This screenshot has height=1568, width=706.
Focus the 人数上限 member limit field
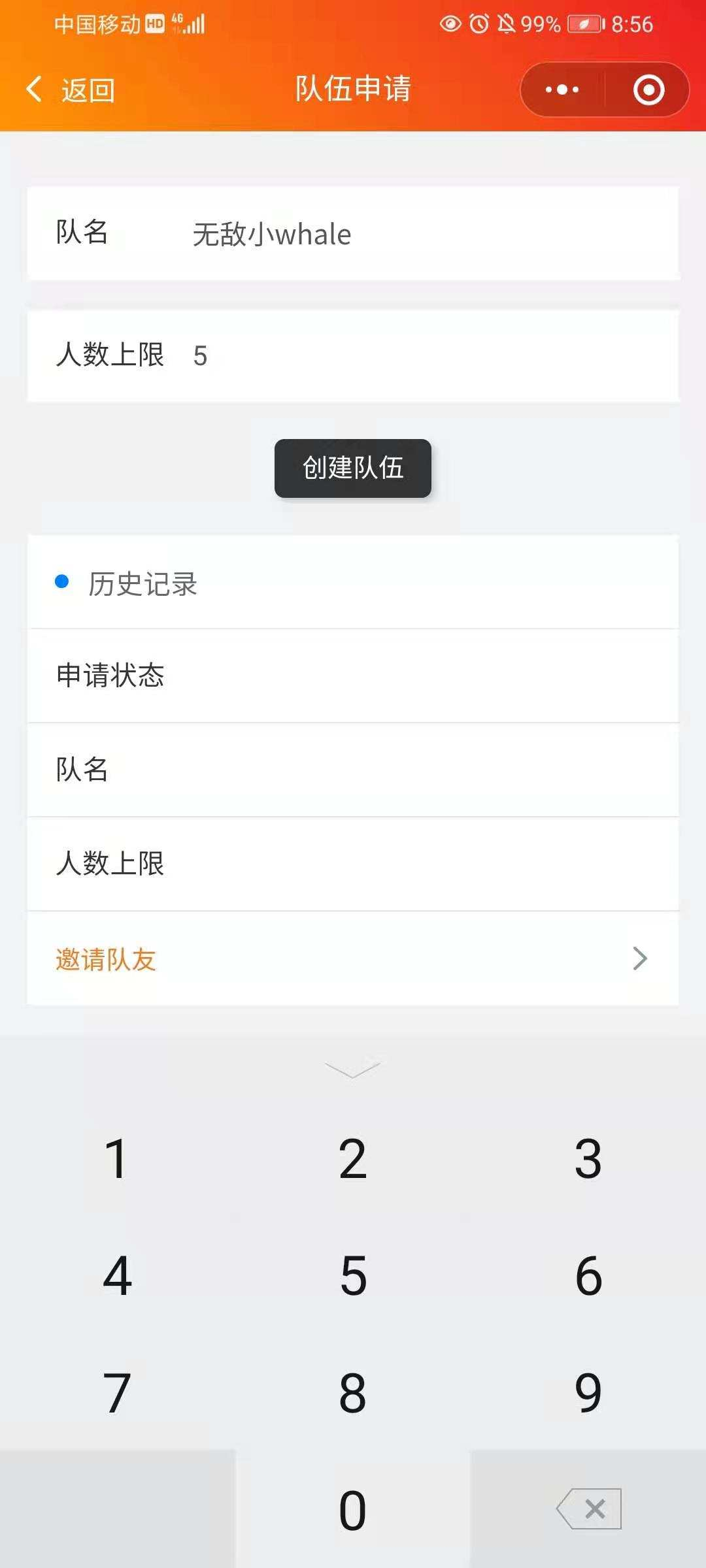pos(418,356)
